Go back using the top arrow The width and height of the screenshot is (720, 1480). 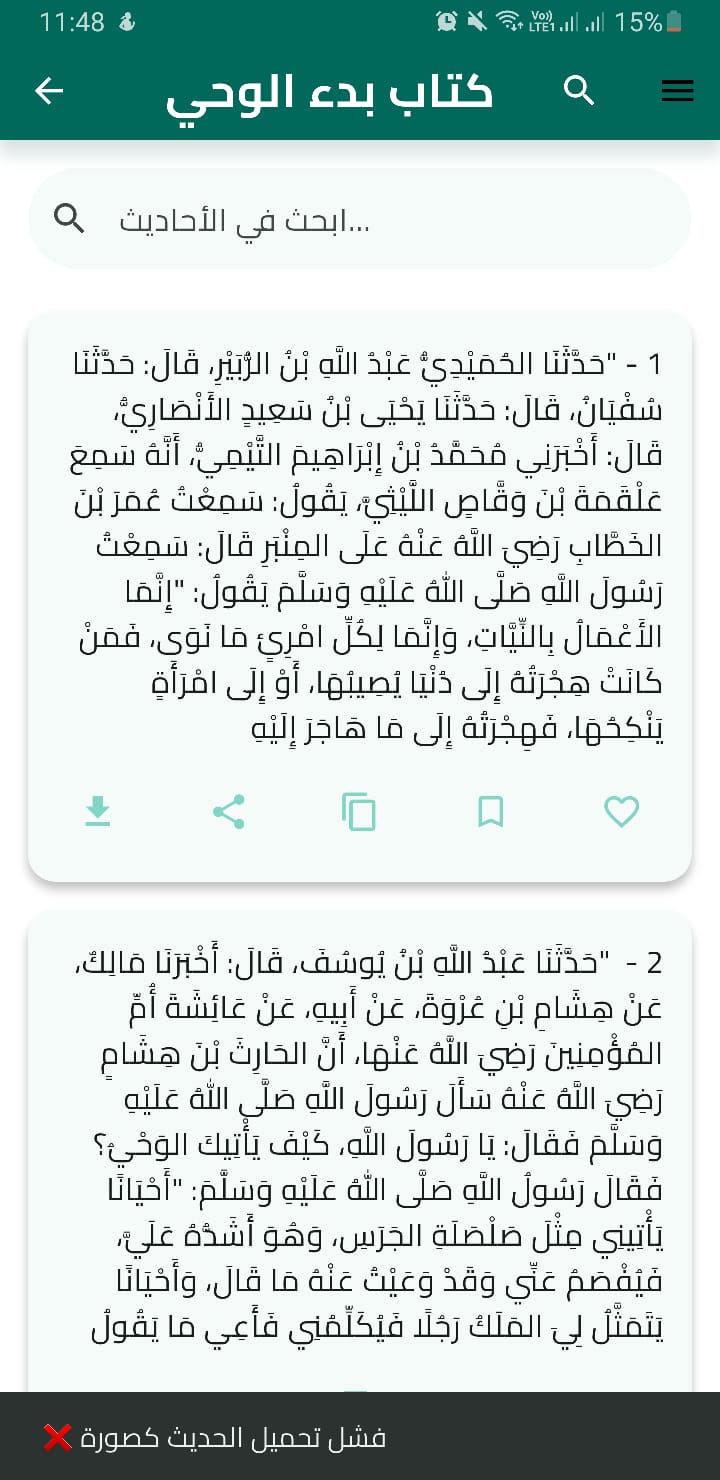coord(49,91)
